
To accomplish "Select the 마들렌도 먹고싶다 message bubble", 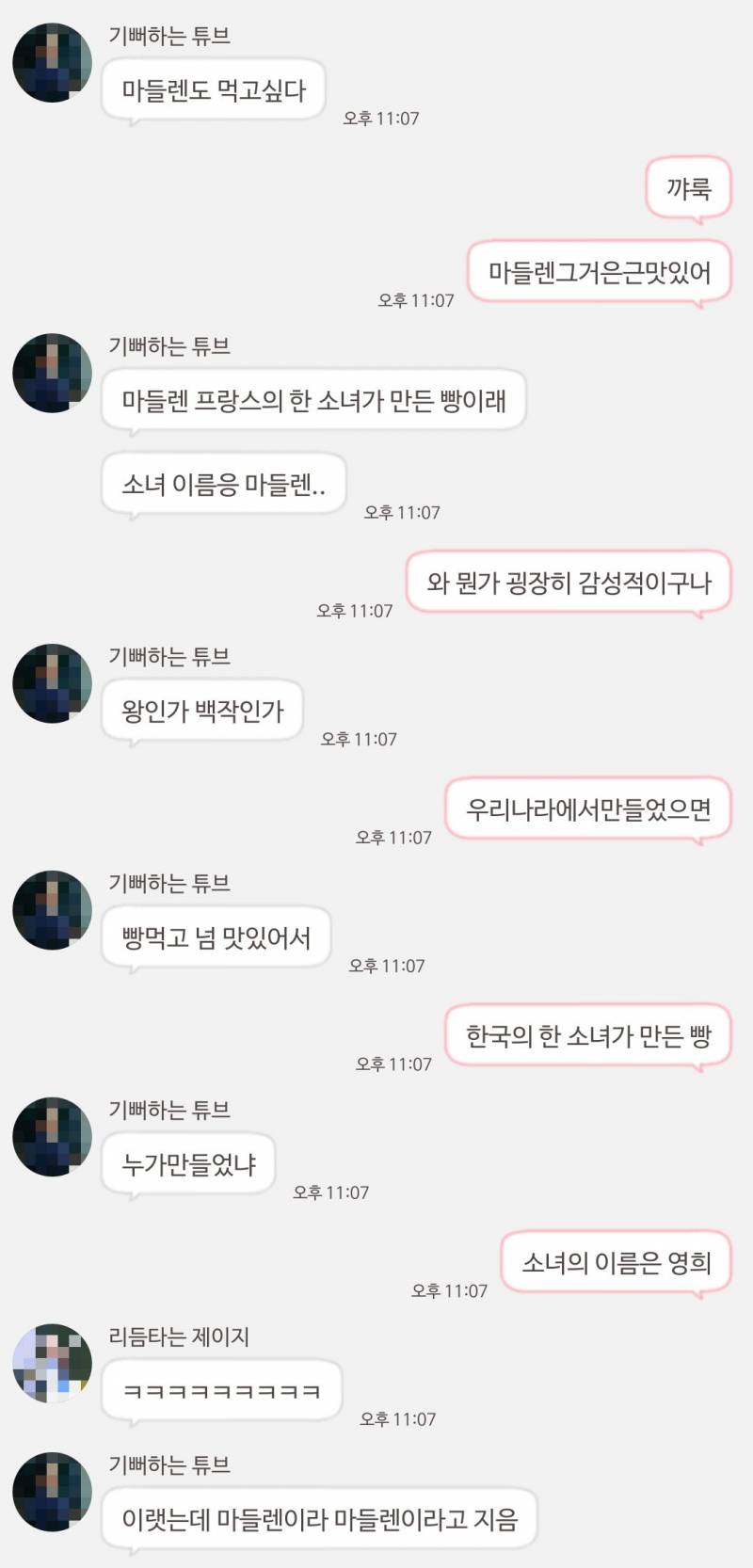I will click(213, 88).
